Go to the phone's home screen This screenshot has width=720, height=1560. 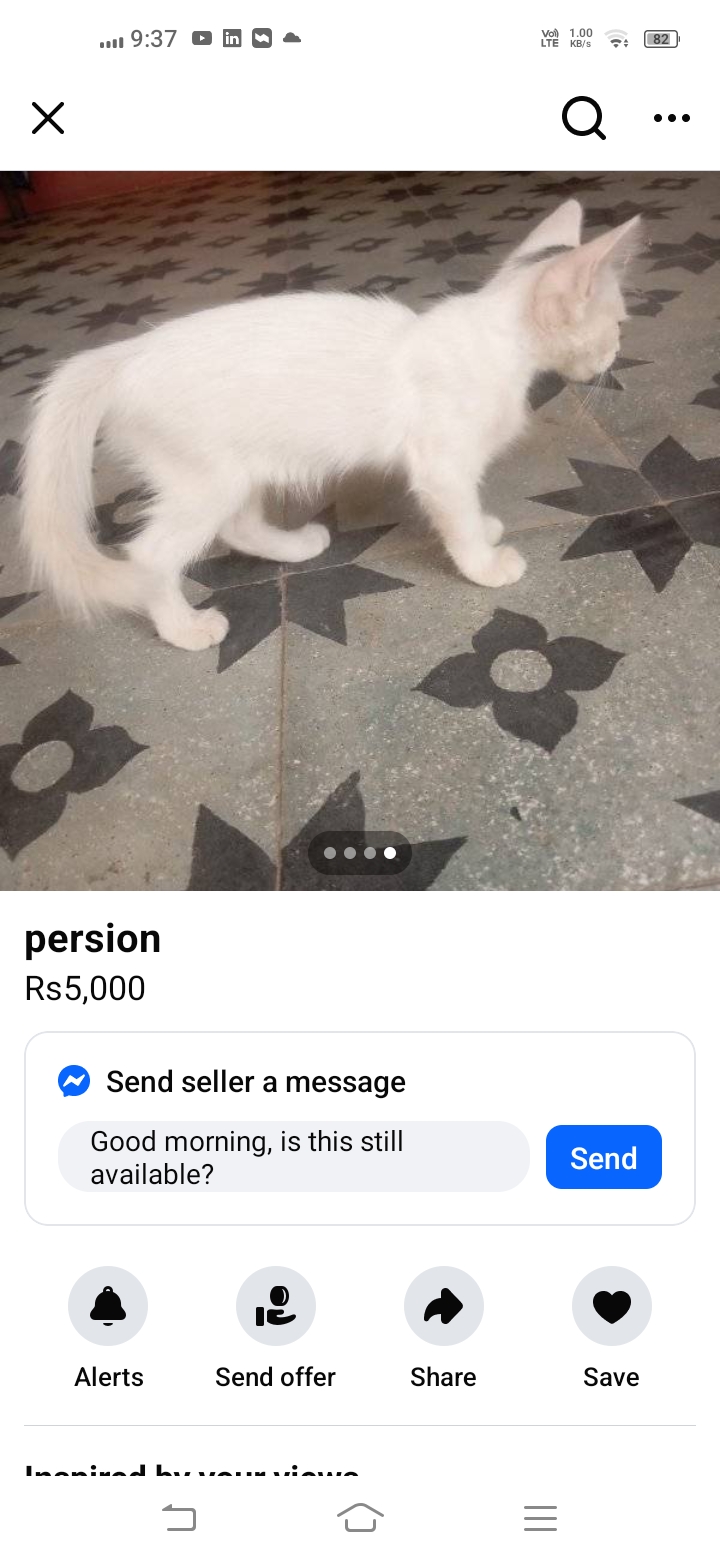pyautogui.click(x=360, y=1519)
